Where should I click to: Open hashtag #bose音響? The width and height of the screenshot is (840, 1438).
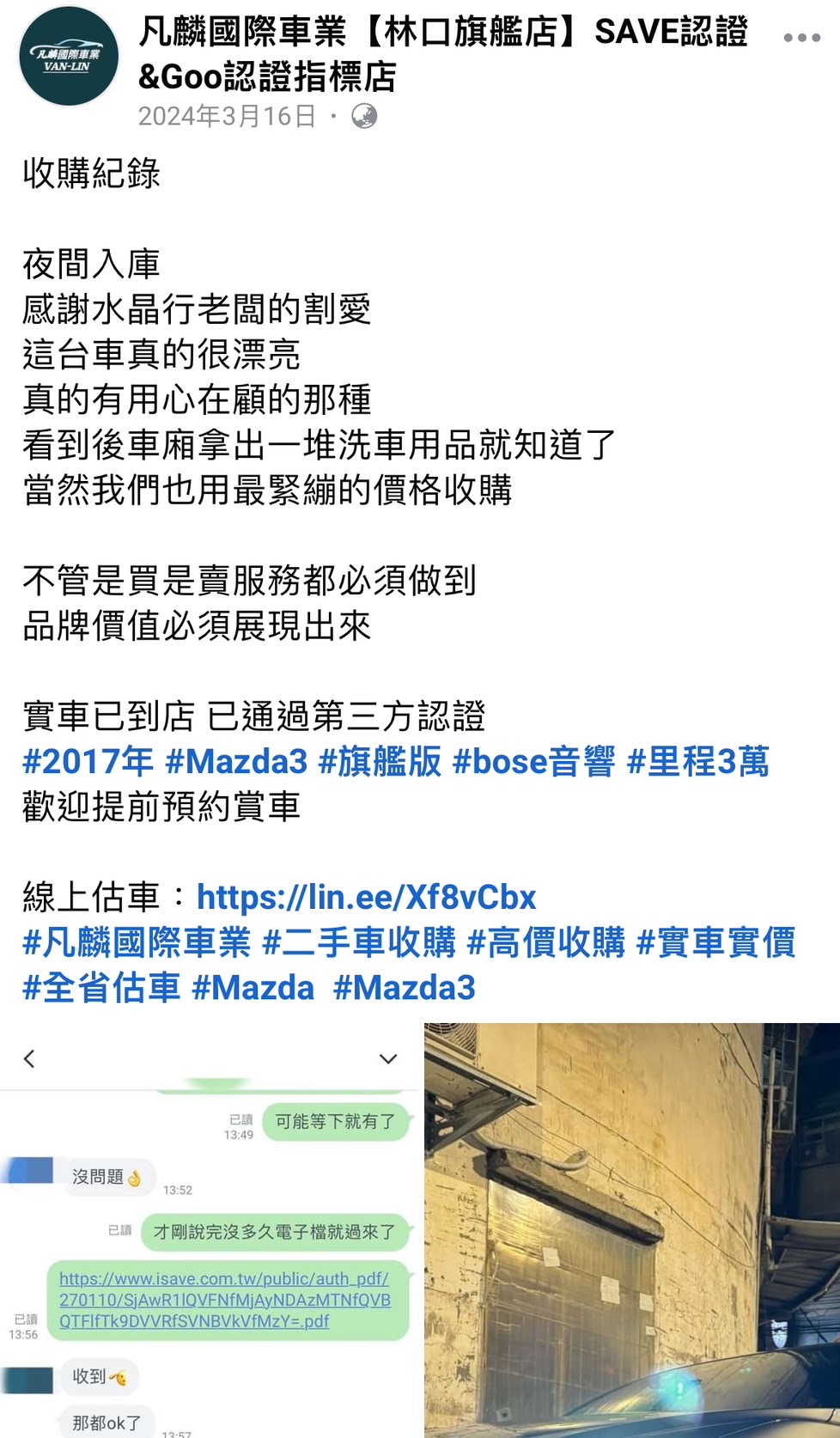coord(533,762)
